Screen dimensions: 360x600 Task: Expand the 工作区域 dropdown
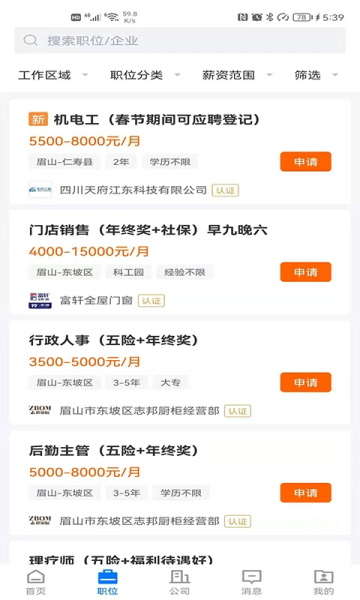coord(53,75)
